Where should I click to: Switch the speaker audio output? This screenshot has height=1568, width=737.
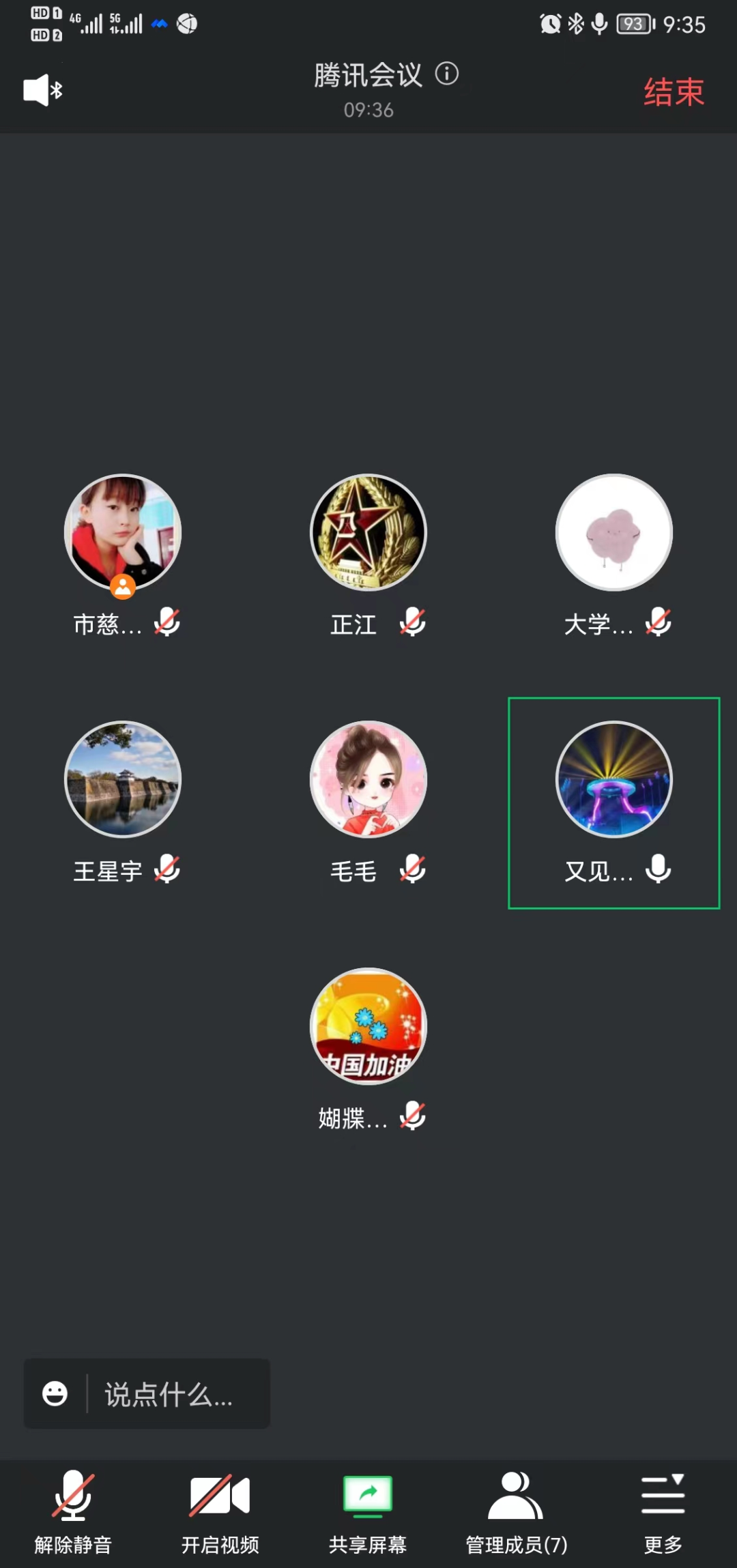pos(42,90)
